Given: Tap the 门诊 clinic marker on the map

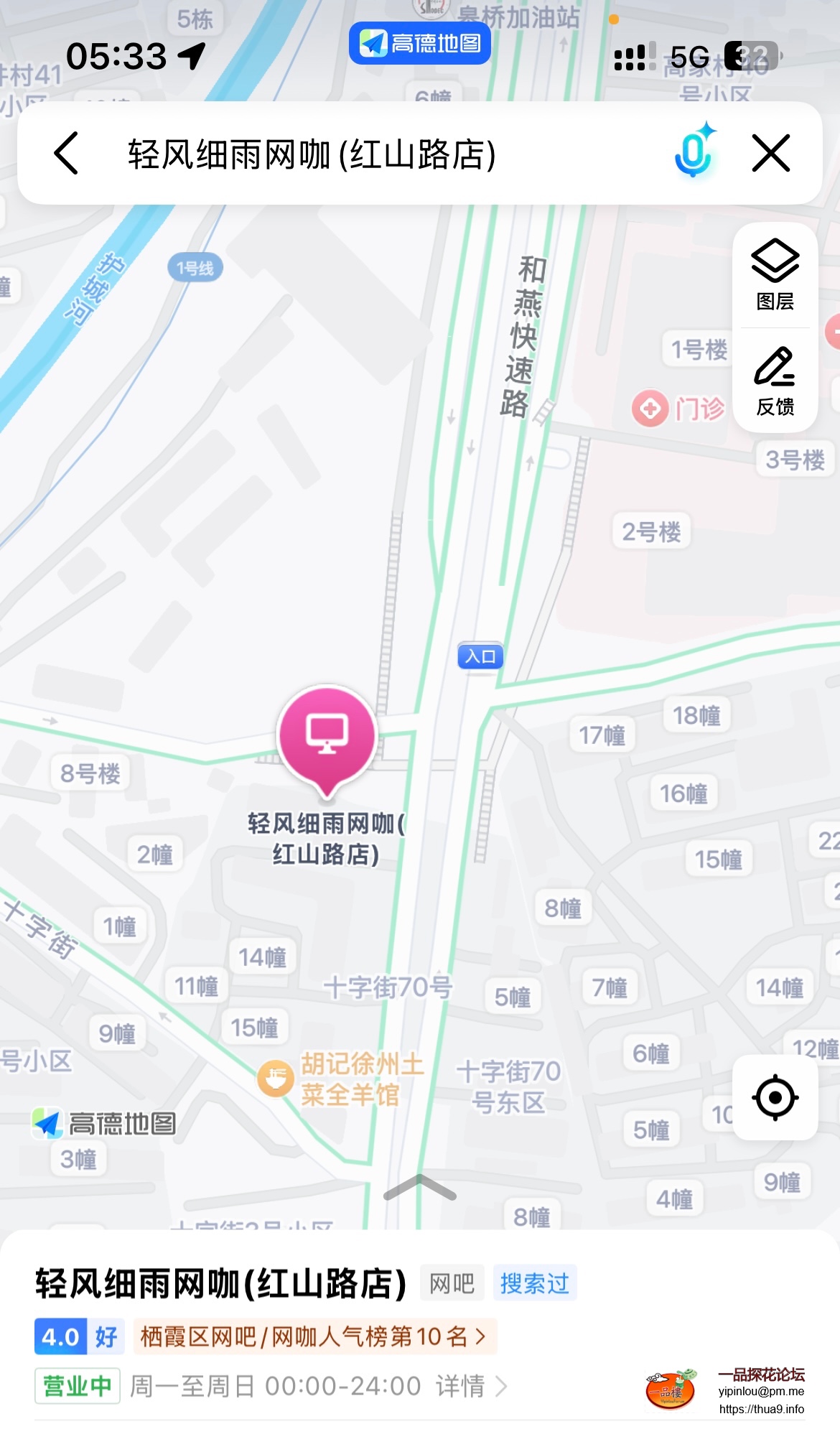Looking at the screenshot, I should pos(650,409).
